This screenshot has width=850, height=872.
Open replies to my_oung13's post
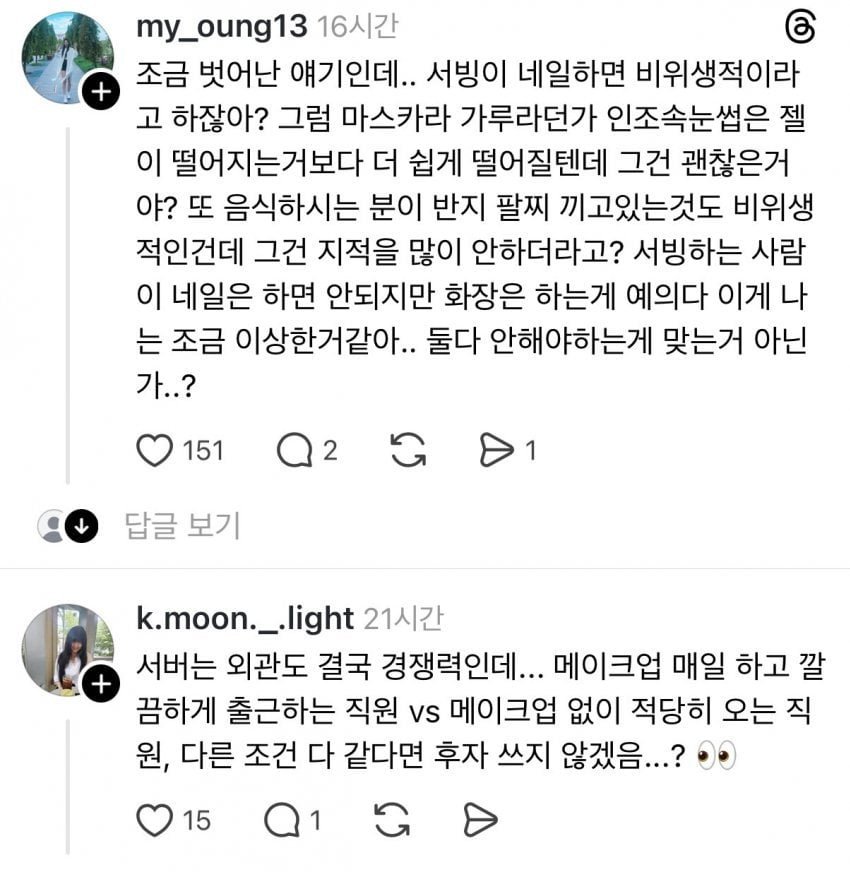(x=294, y=451)
